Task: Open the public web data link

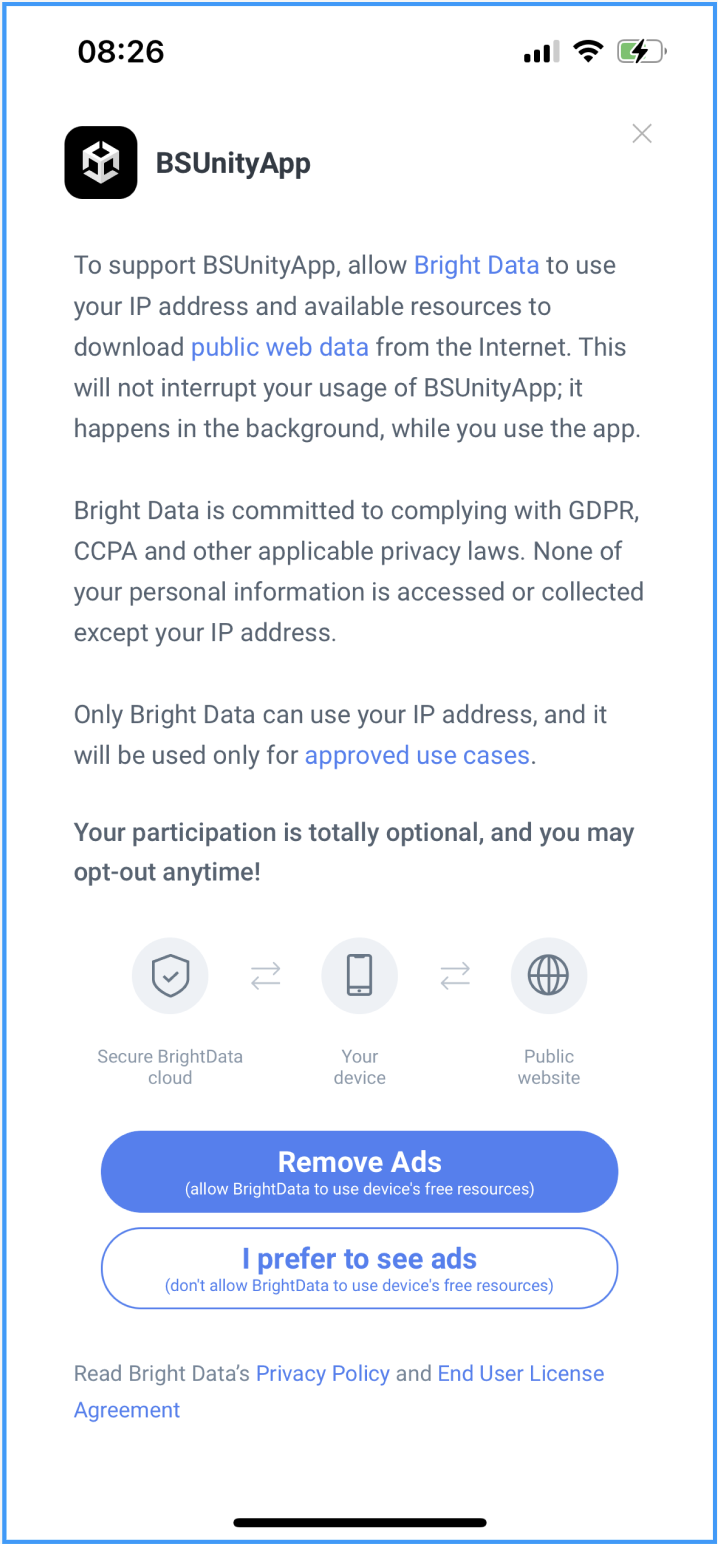Action: click(280, 347)
